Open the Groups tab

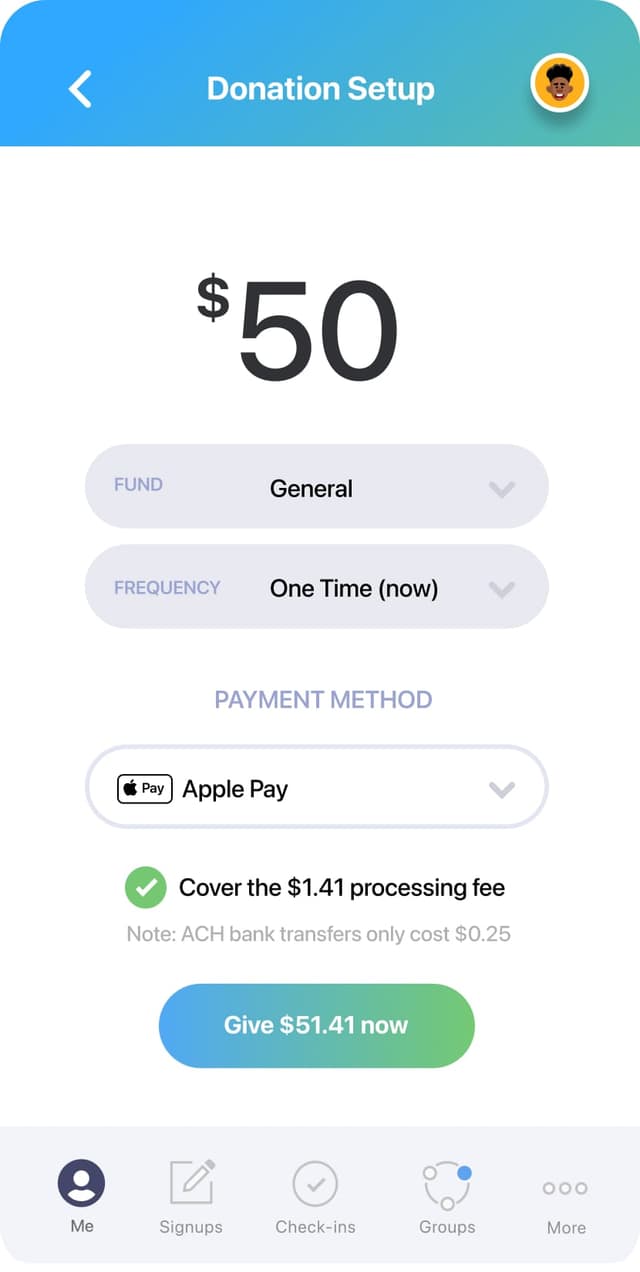pos(446,1196)
